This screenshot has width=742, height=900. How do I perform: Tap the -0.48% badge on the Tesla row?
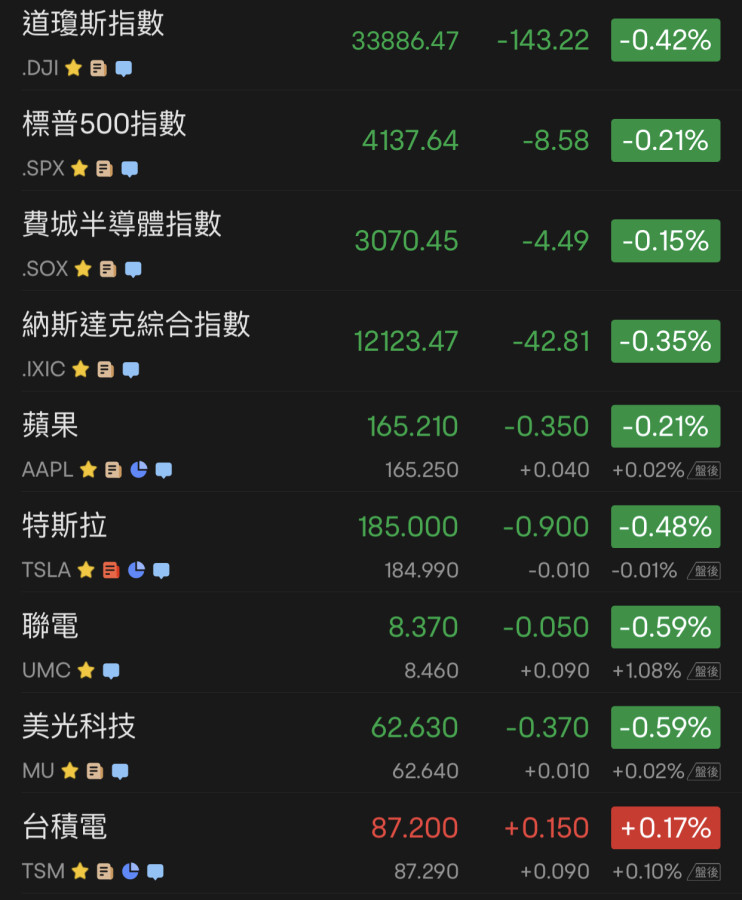665,527
